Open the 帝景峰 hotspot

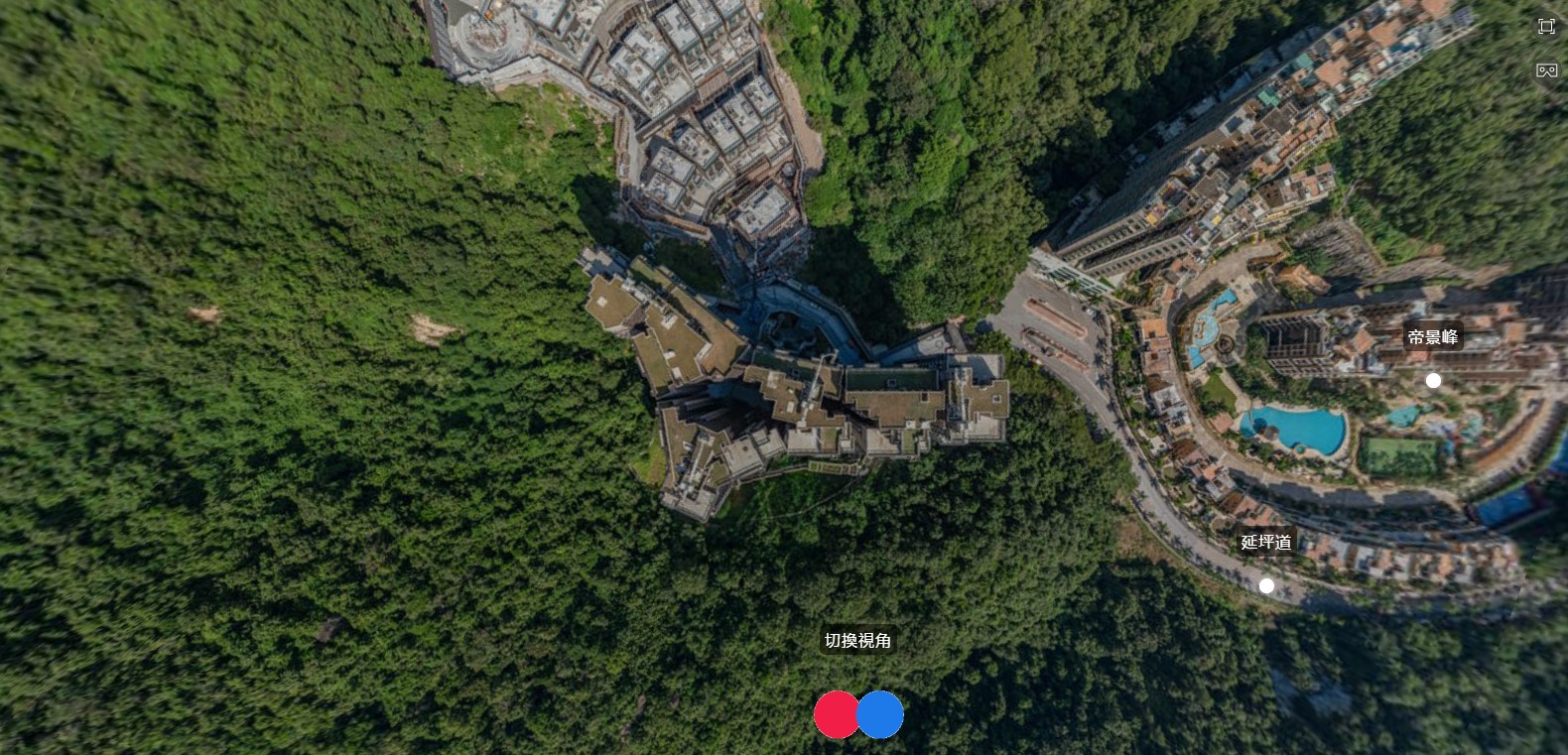tap(1433, 380)
